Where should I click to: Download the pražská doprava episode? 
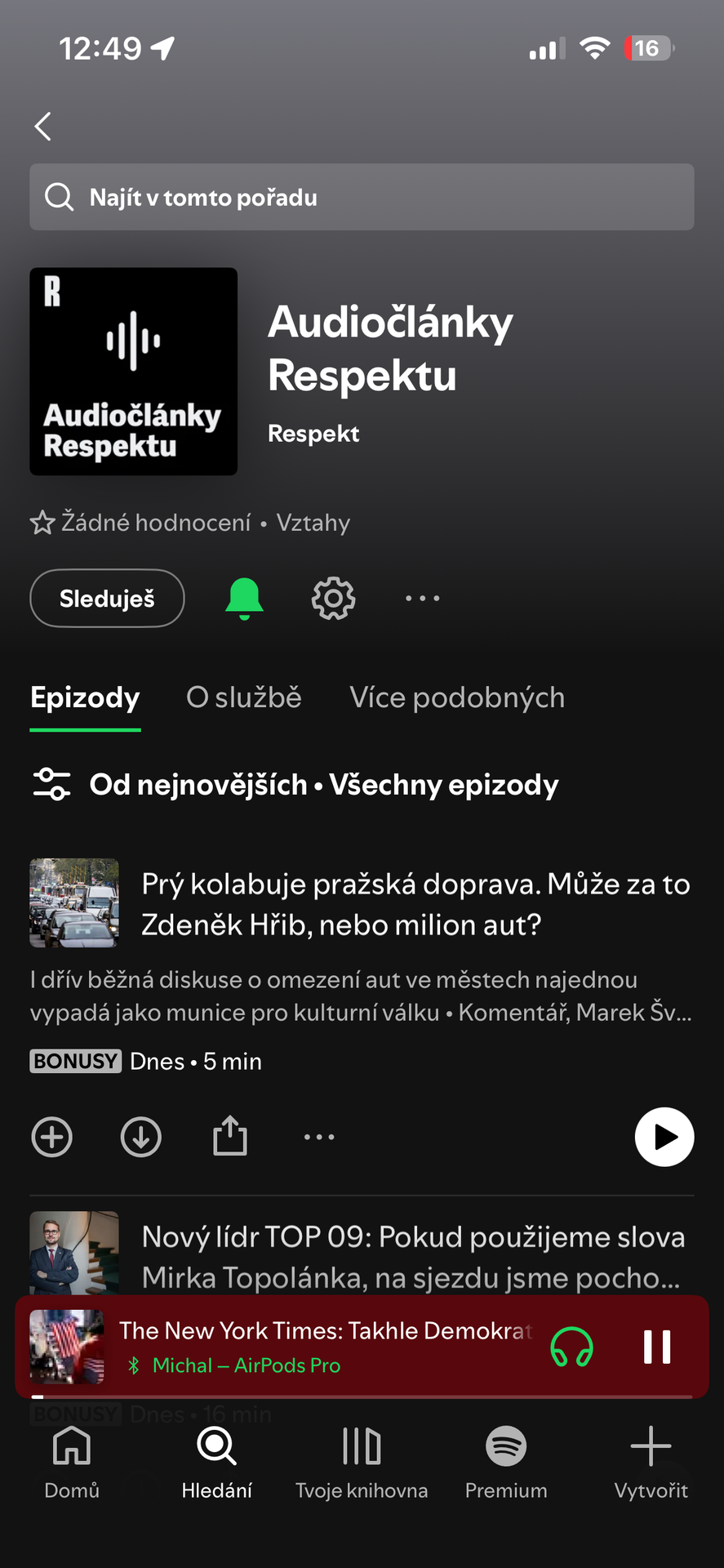tap(141, 1137)
